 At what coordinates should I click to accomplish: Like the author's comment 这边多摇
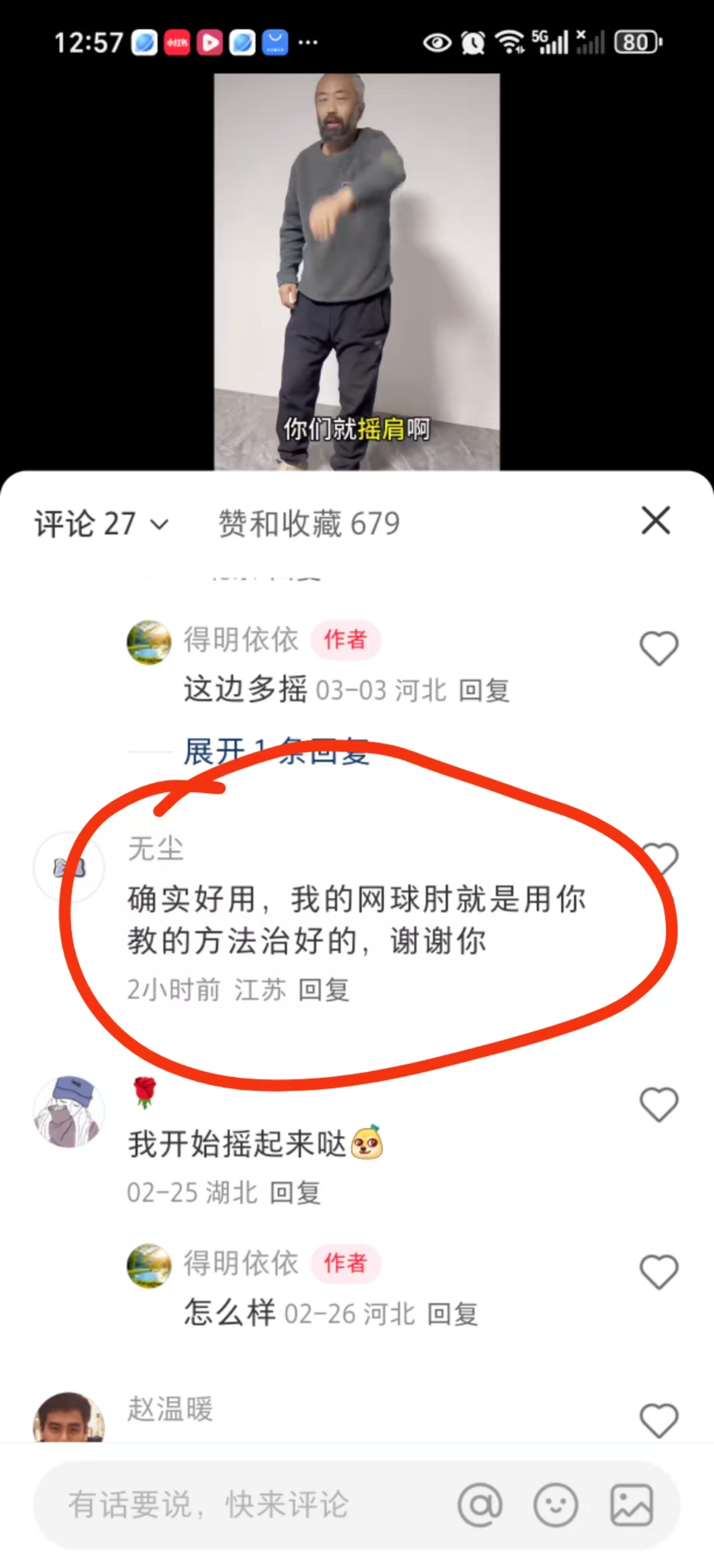659,648
